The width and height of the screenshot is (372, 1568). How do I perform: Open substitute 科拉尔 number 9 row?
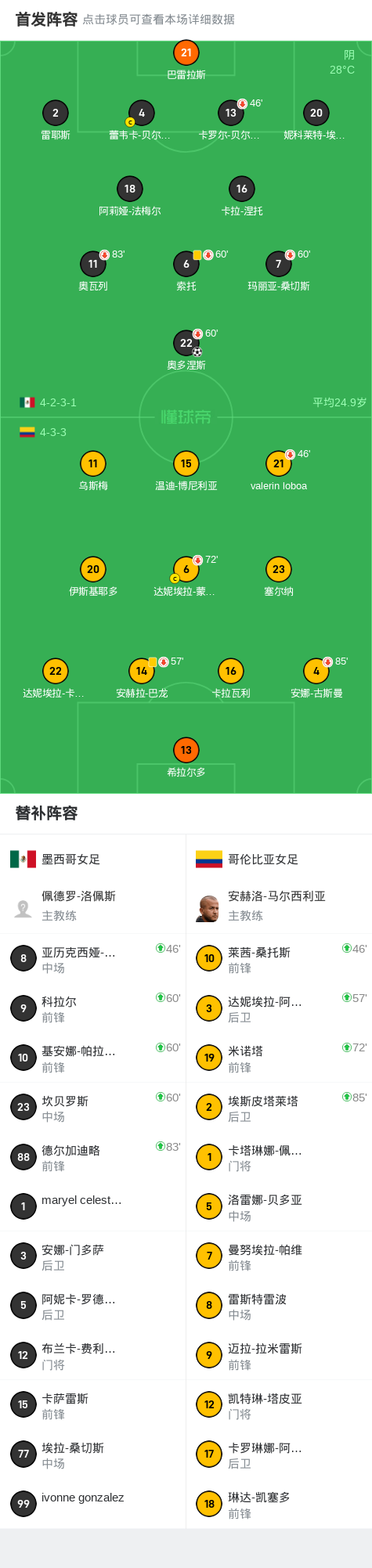(x=93, y=1008)
